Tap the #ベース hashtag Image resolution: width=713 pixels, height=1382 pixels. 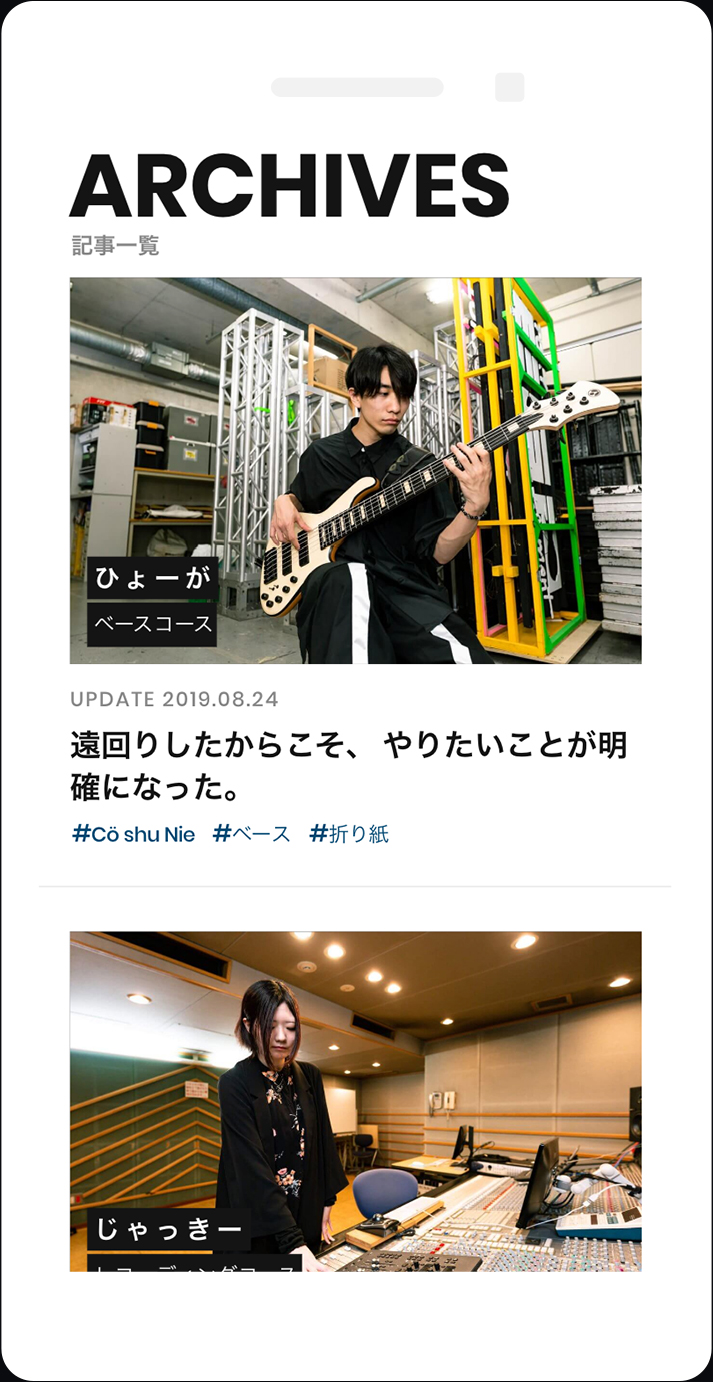pos(252,834)
